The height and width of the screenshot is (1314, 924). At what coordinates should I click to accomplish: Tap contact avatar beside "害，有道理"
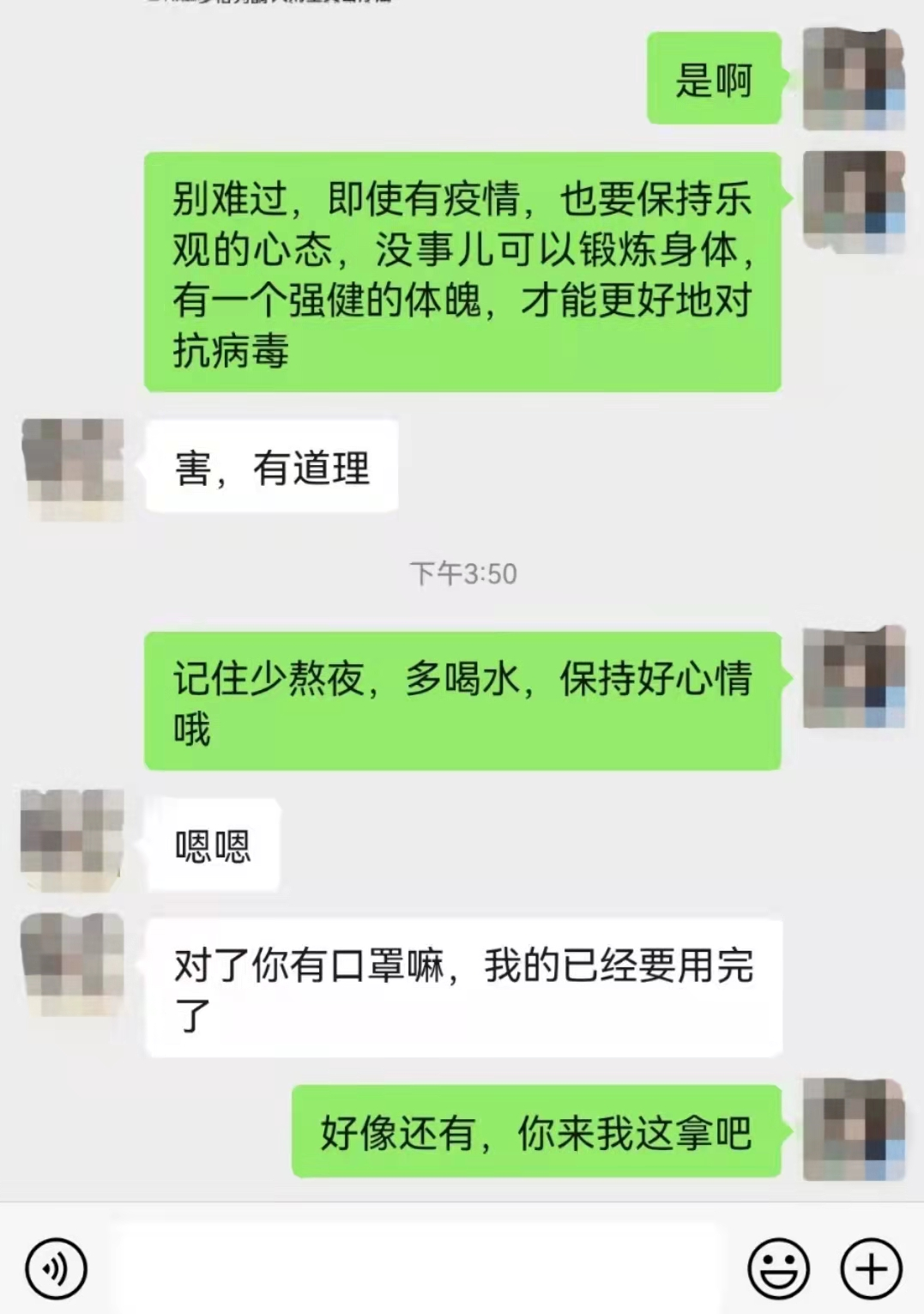pyautogui.click(x=72, y=469)
